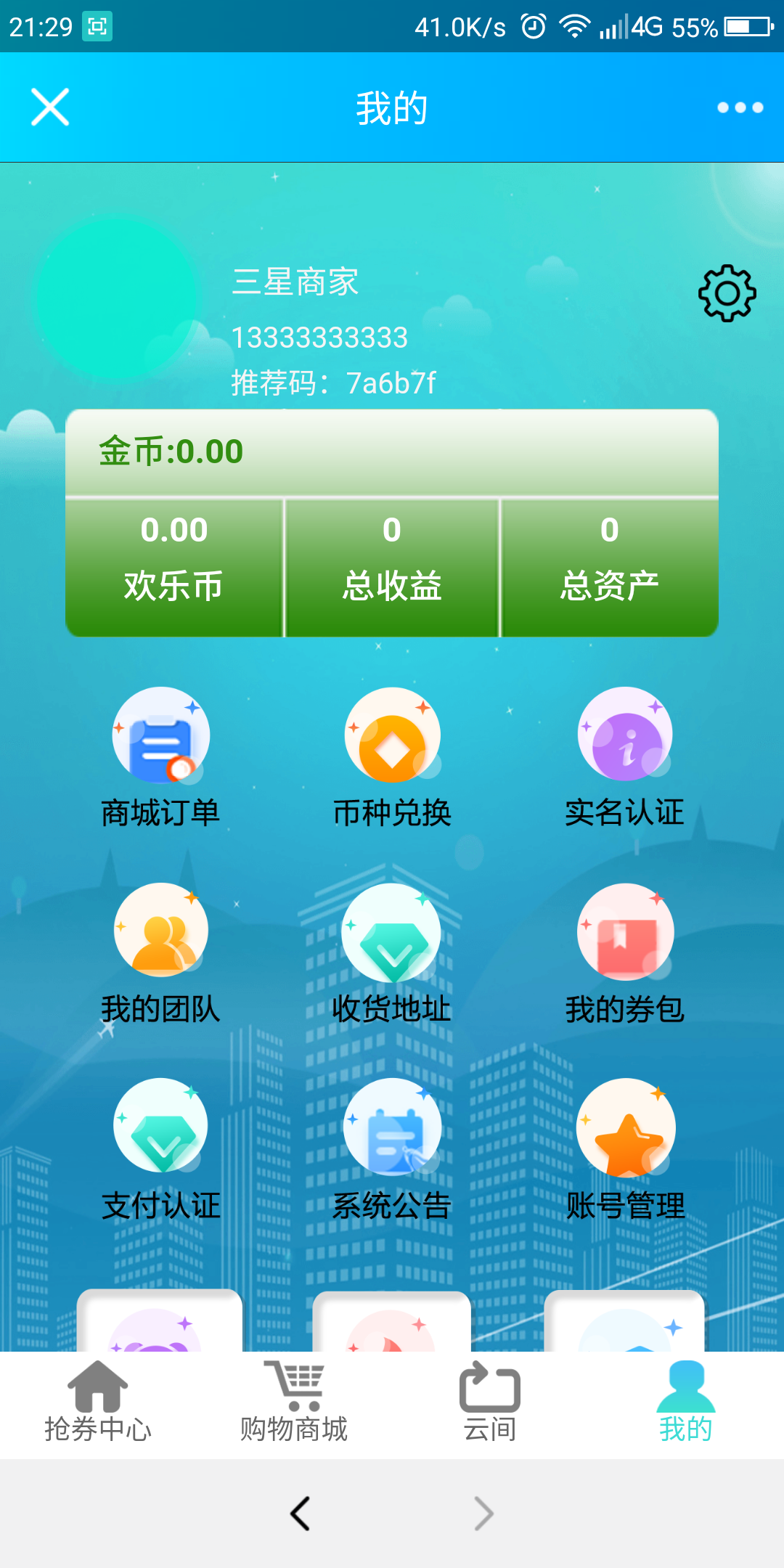View 我的团队 (my team)

160,931
